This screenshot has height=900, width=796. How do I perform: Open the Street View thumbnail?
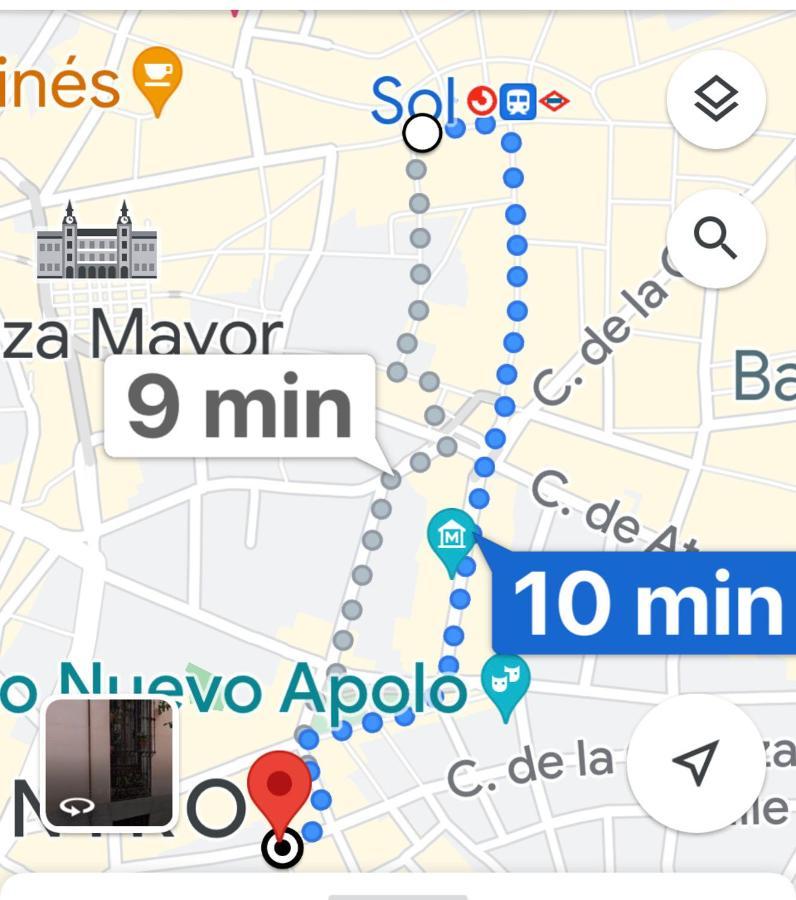tap(111, 763)
